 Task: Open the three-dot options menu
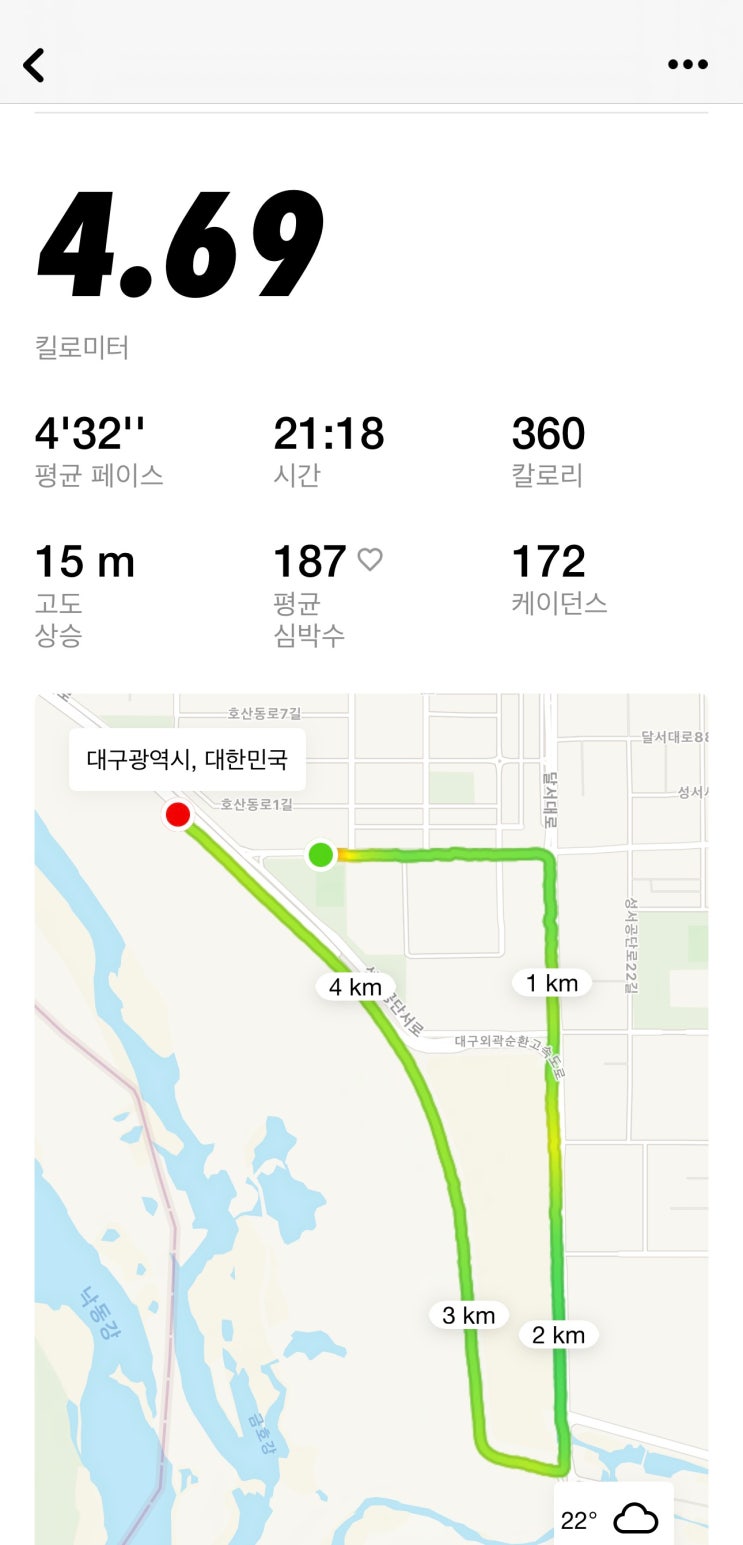point(688,64)
